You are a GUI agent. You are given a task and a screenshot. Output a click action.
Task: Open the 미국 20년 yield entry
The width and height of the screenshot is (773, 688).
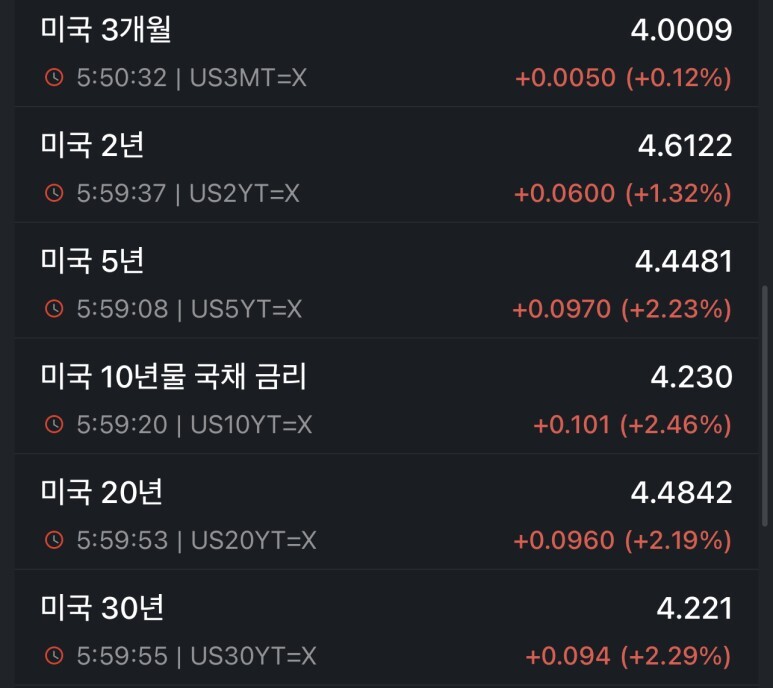point(386,512)
